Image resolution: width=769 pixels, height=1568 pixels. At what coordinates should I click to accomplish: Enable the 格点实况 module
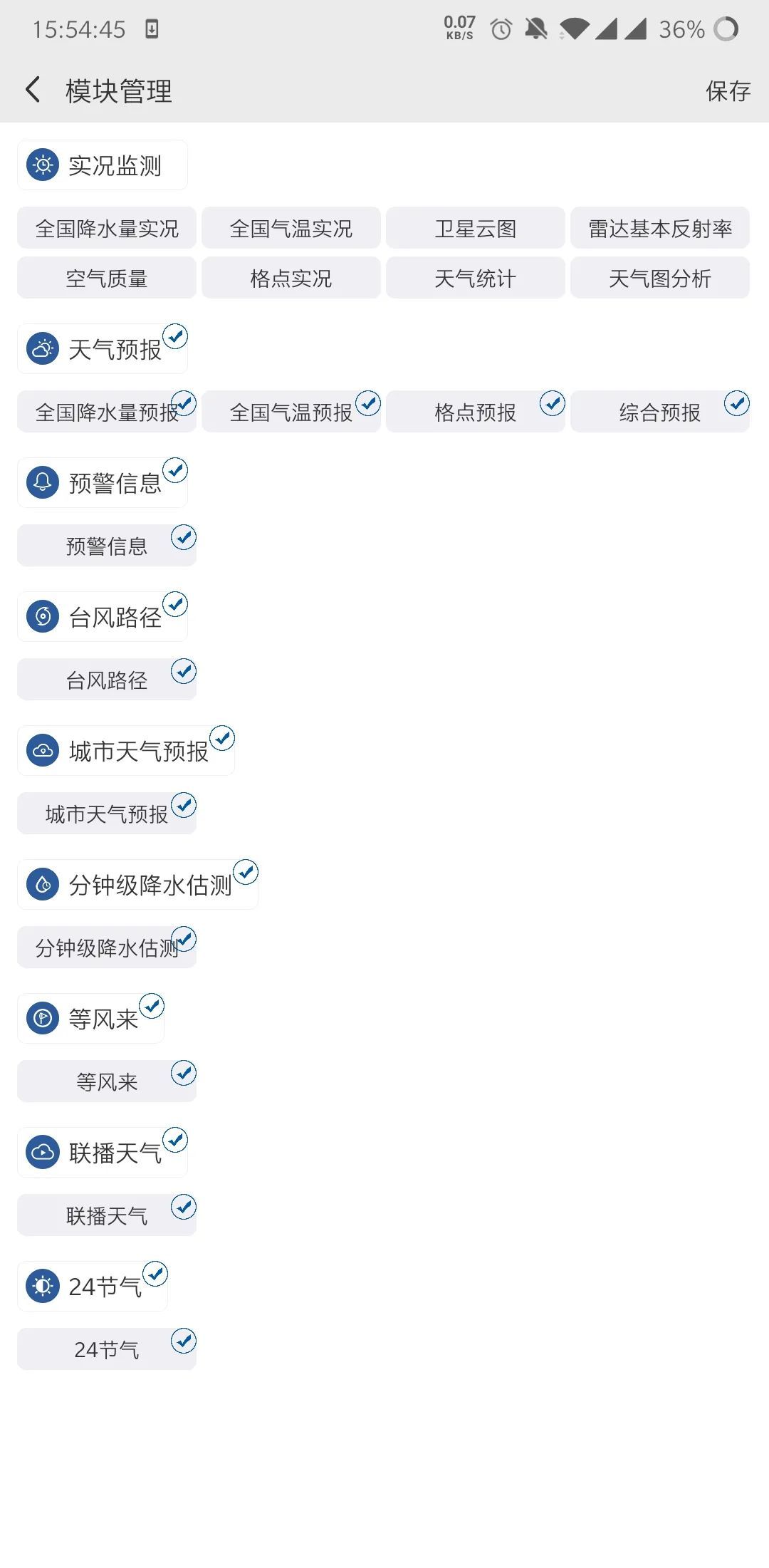click(x=291, y=278)
